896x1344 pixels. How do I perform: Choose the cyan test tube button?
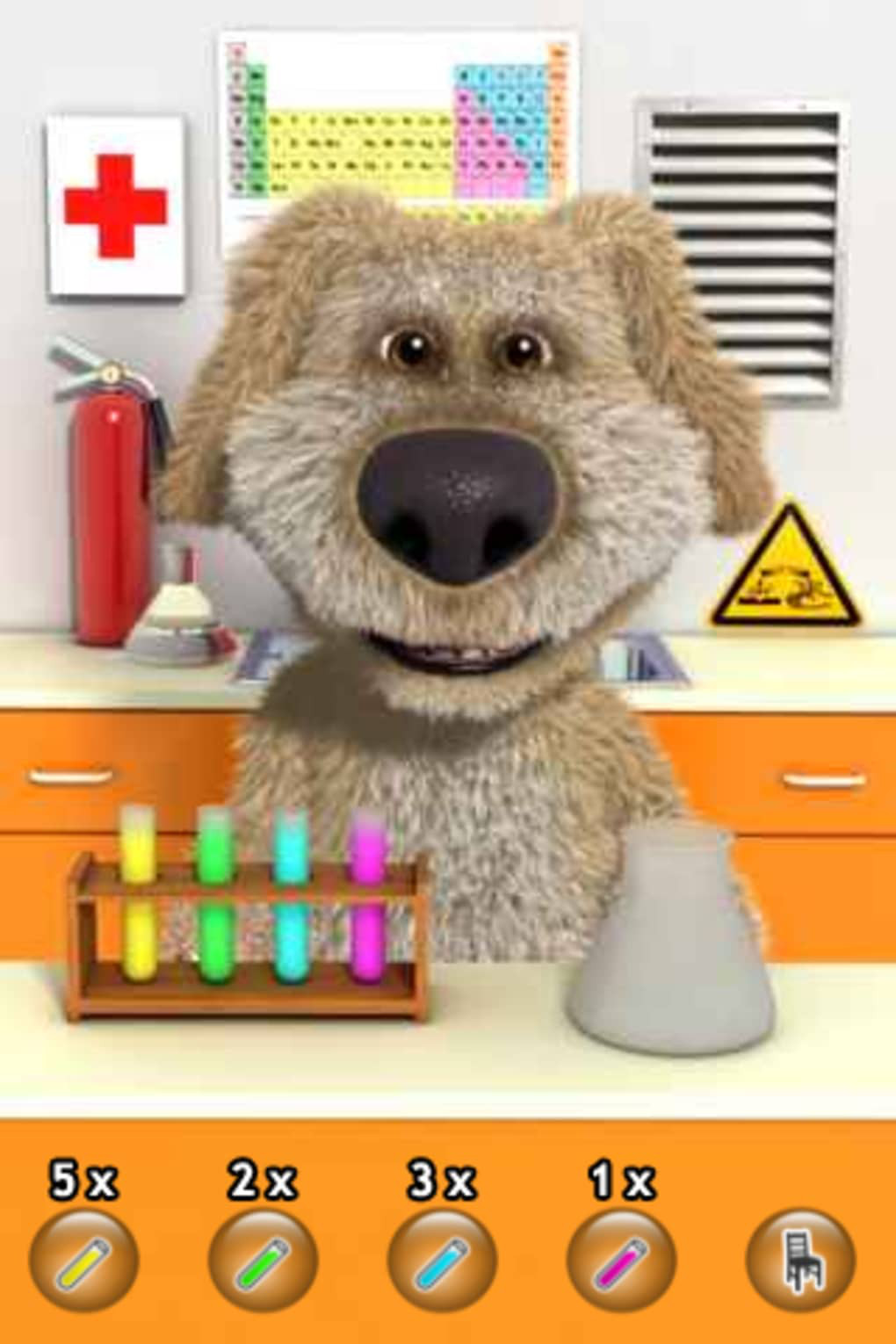tap(442, 1261)
